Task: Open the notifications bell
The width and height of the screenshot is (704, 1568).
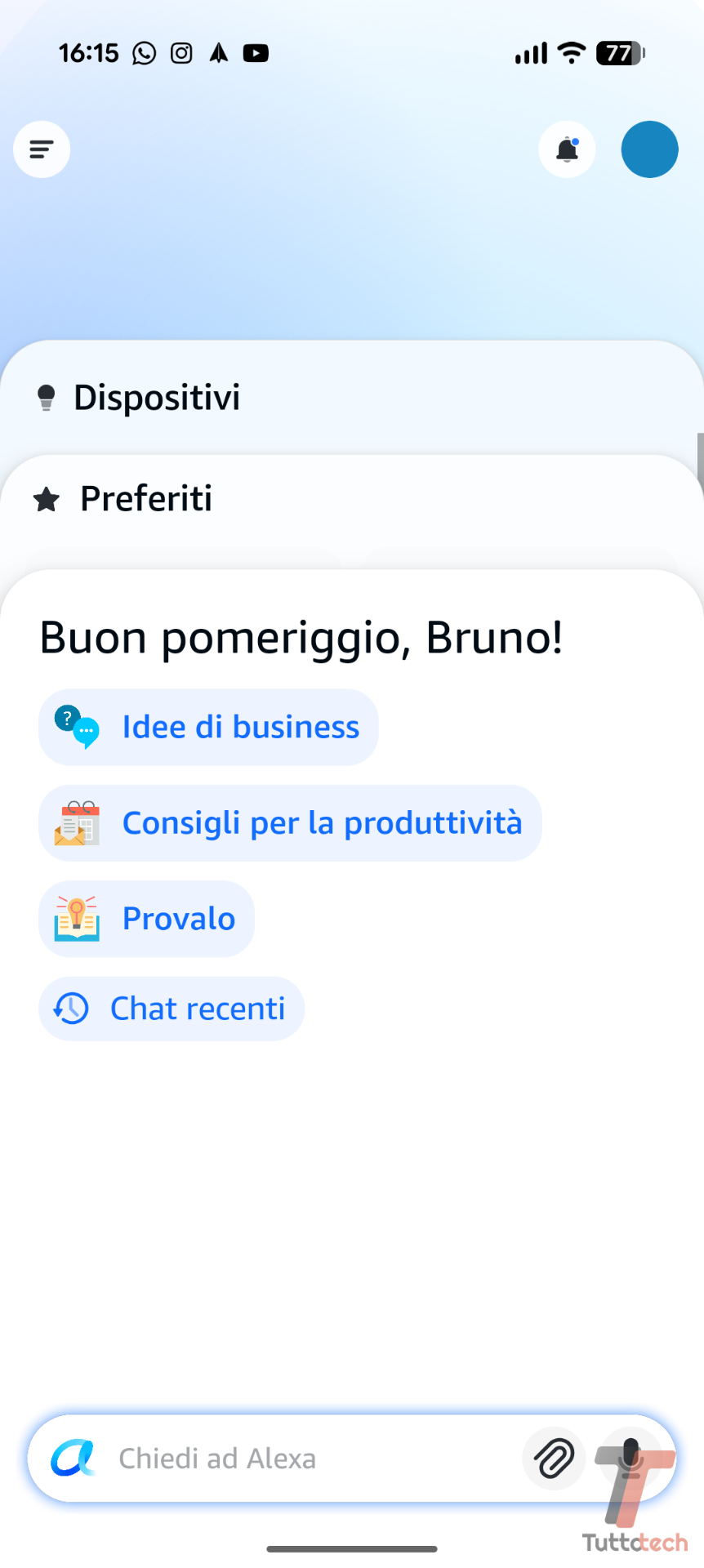Action: pyautogui.click(x=567, y=149)
